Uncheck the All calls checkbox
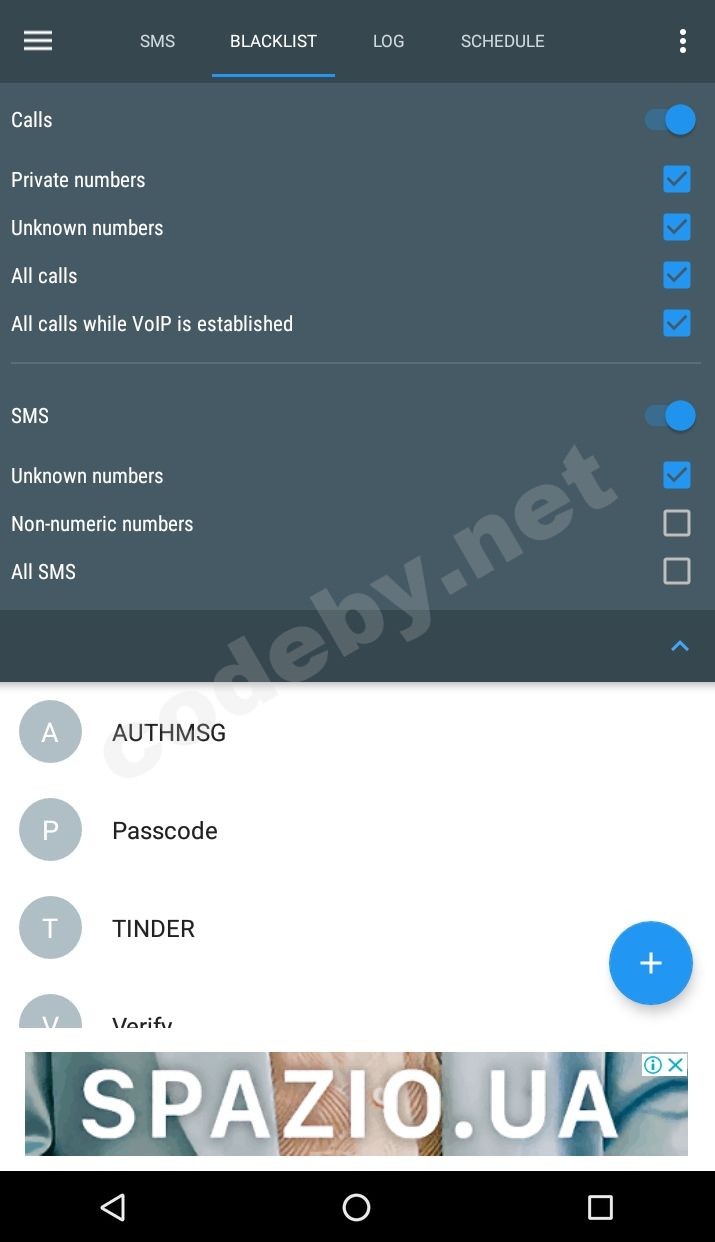 point(676,276)
